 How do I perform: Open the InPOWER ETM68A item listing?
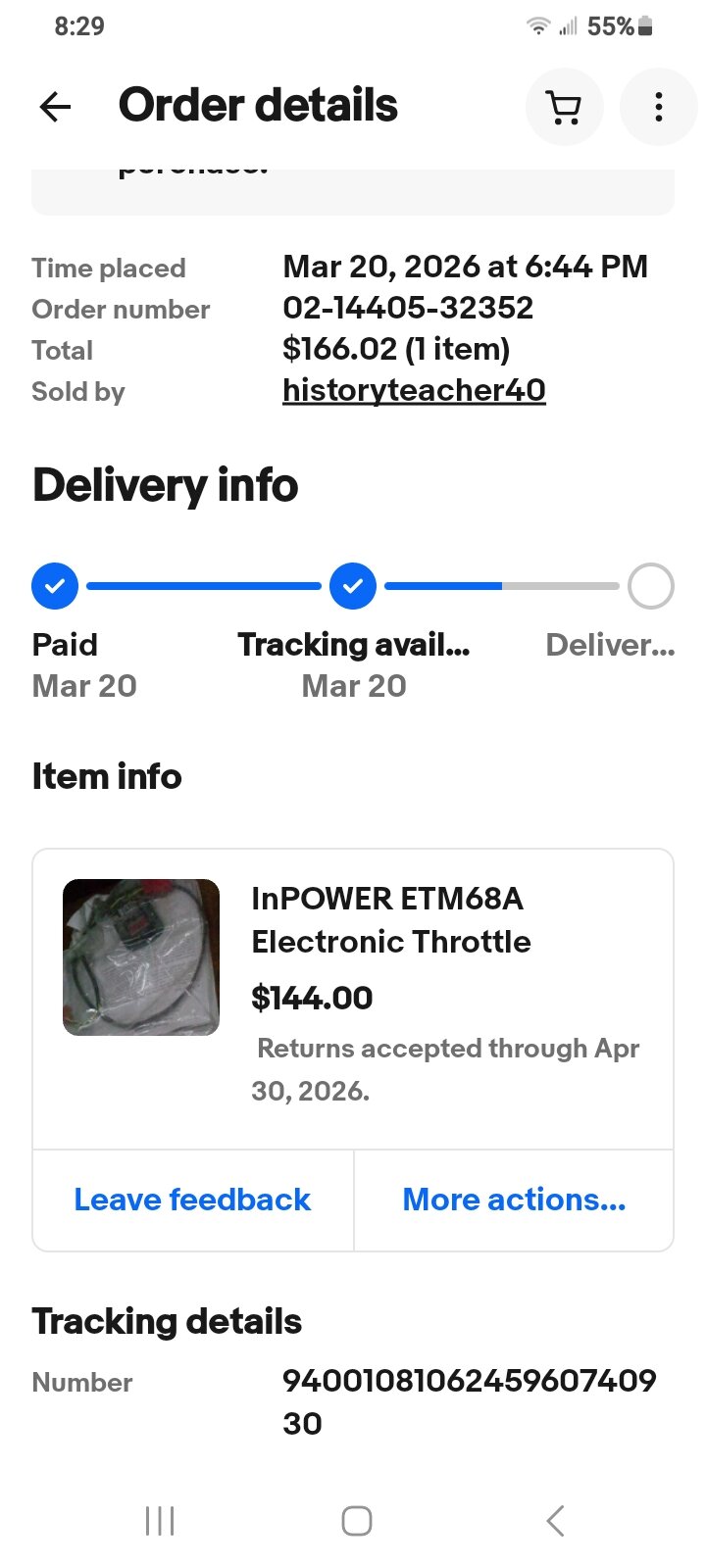coord(390,919)
